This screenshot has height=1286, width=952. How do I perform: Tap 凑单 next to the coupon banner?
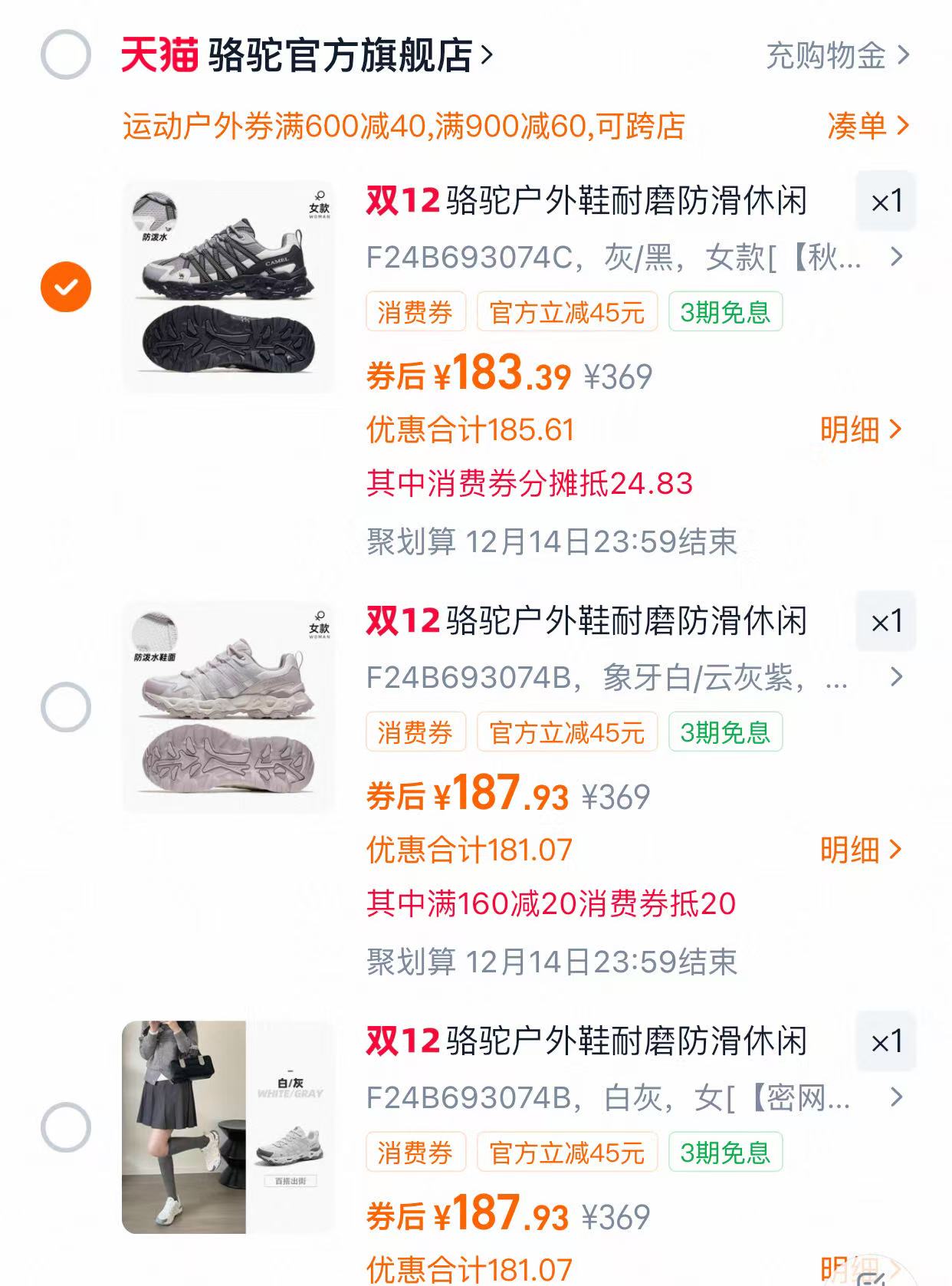click(x=858, y=126)
